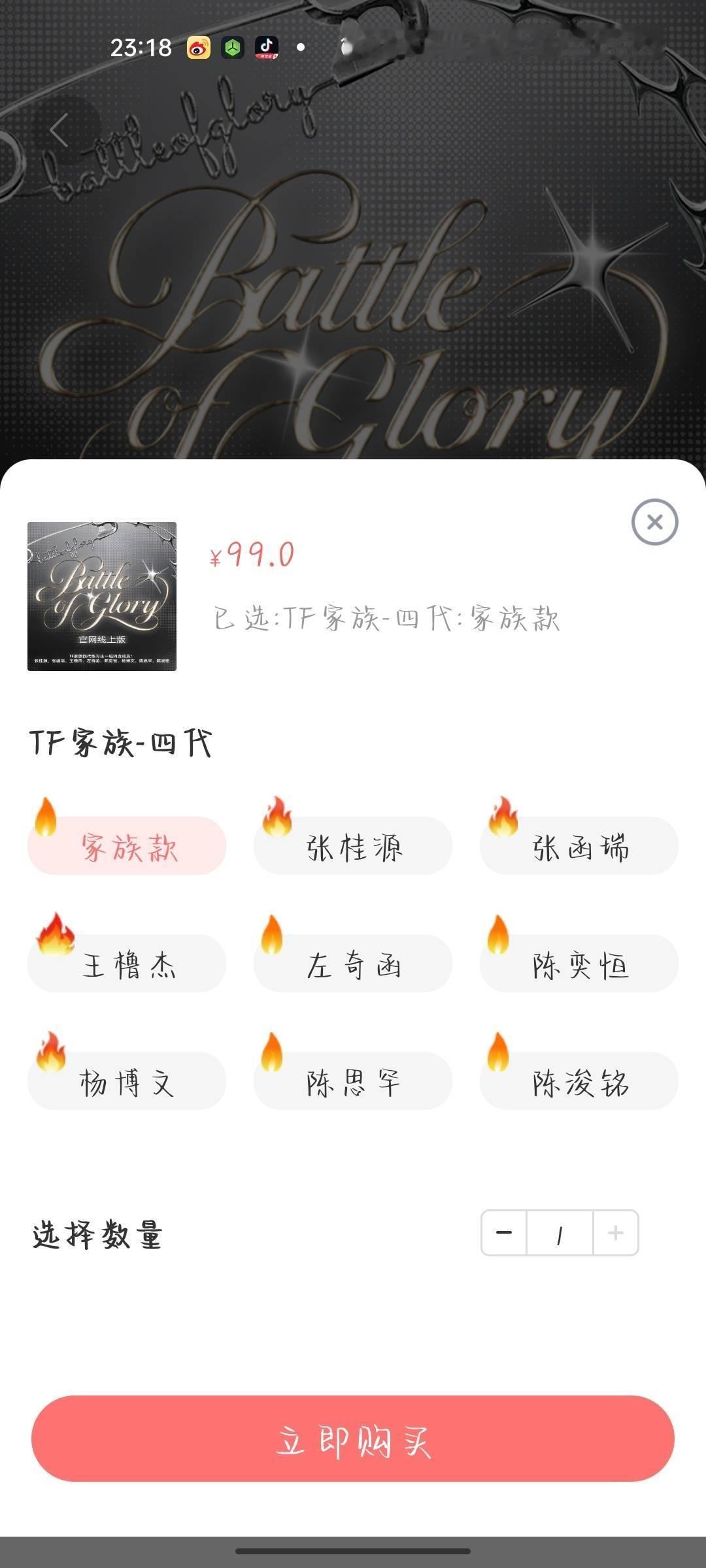Tap the green app icon in status bar
This screenshot has width=706, height=1568.
(231, 47)
